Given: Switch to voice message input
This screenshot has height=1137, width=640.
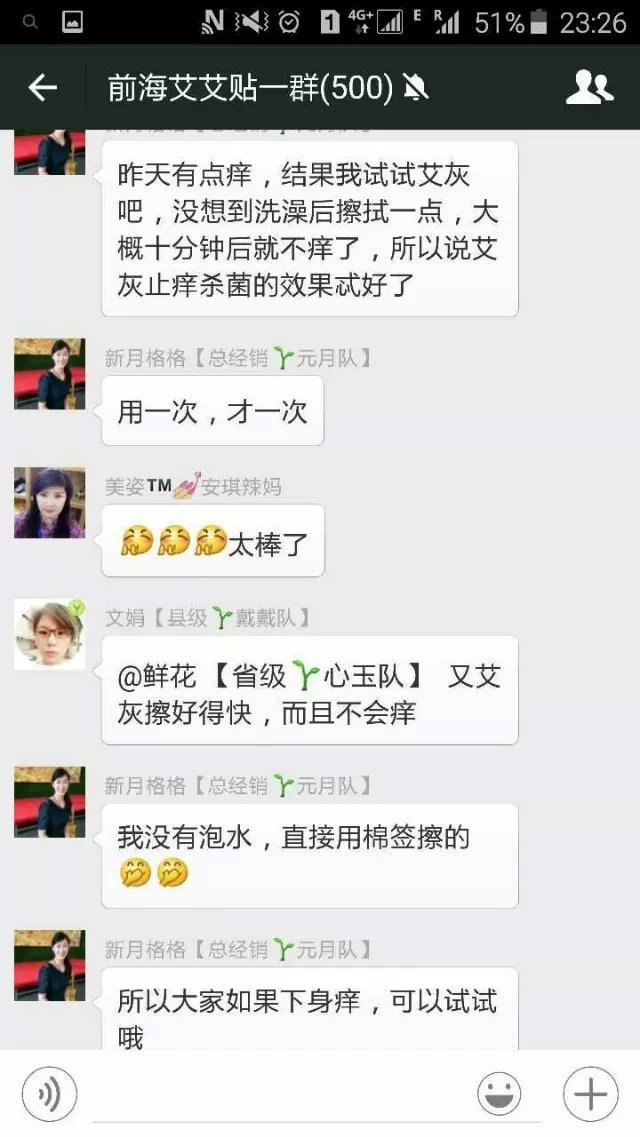Looking at the screenshot, I should (48, 1093).
